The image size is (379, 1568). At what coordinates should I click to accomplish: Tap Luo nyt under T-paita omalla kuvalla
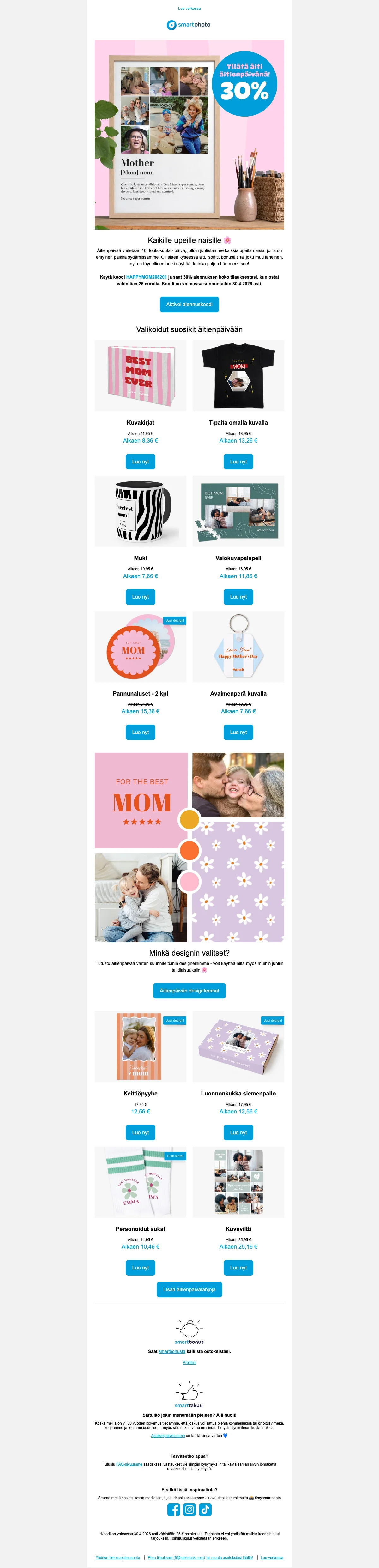tap(238, 462)
